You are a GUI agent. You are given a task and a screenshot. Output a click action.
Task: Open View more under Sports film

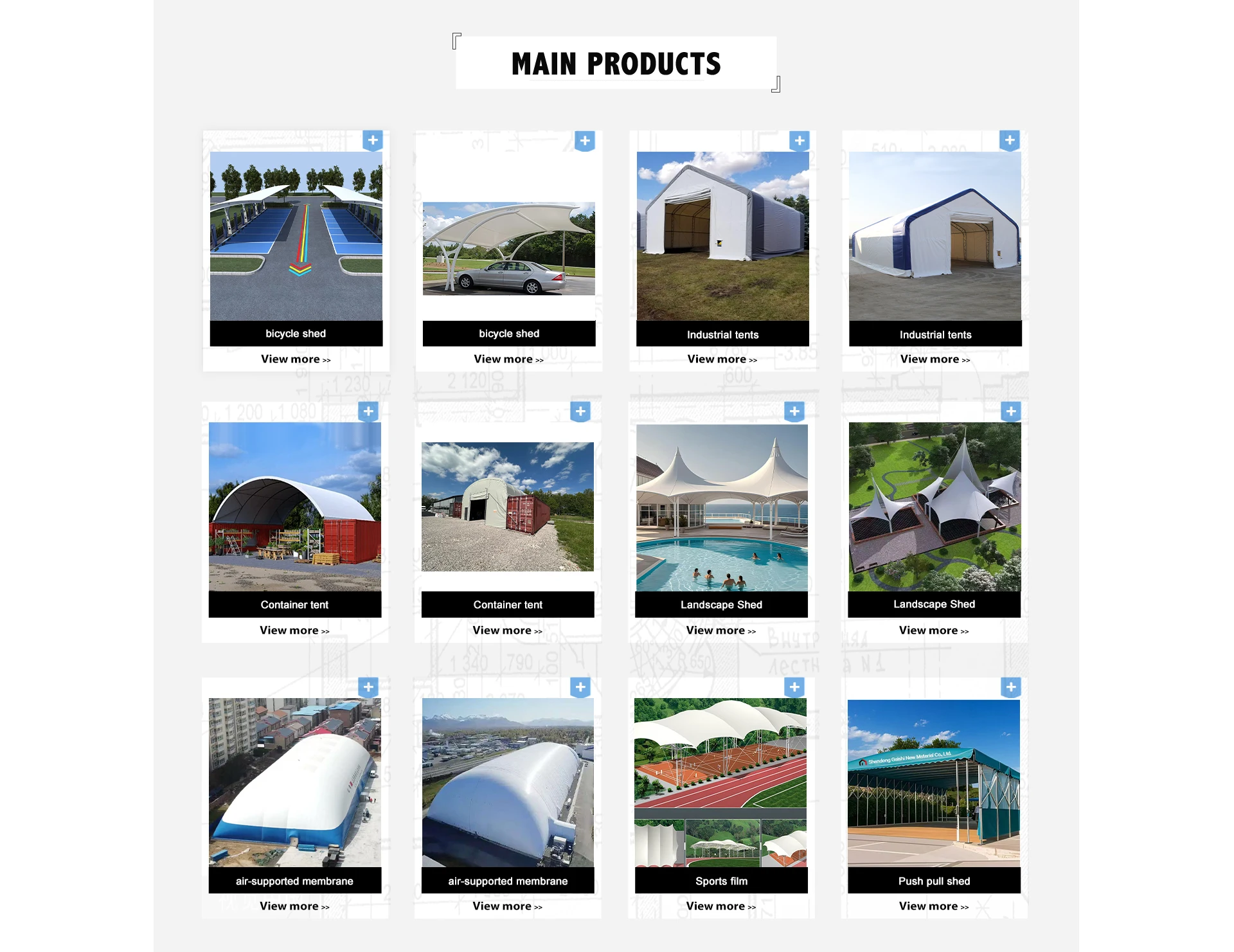point(720,906)
